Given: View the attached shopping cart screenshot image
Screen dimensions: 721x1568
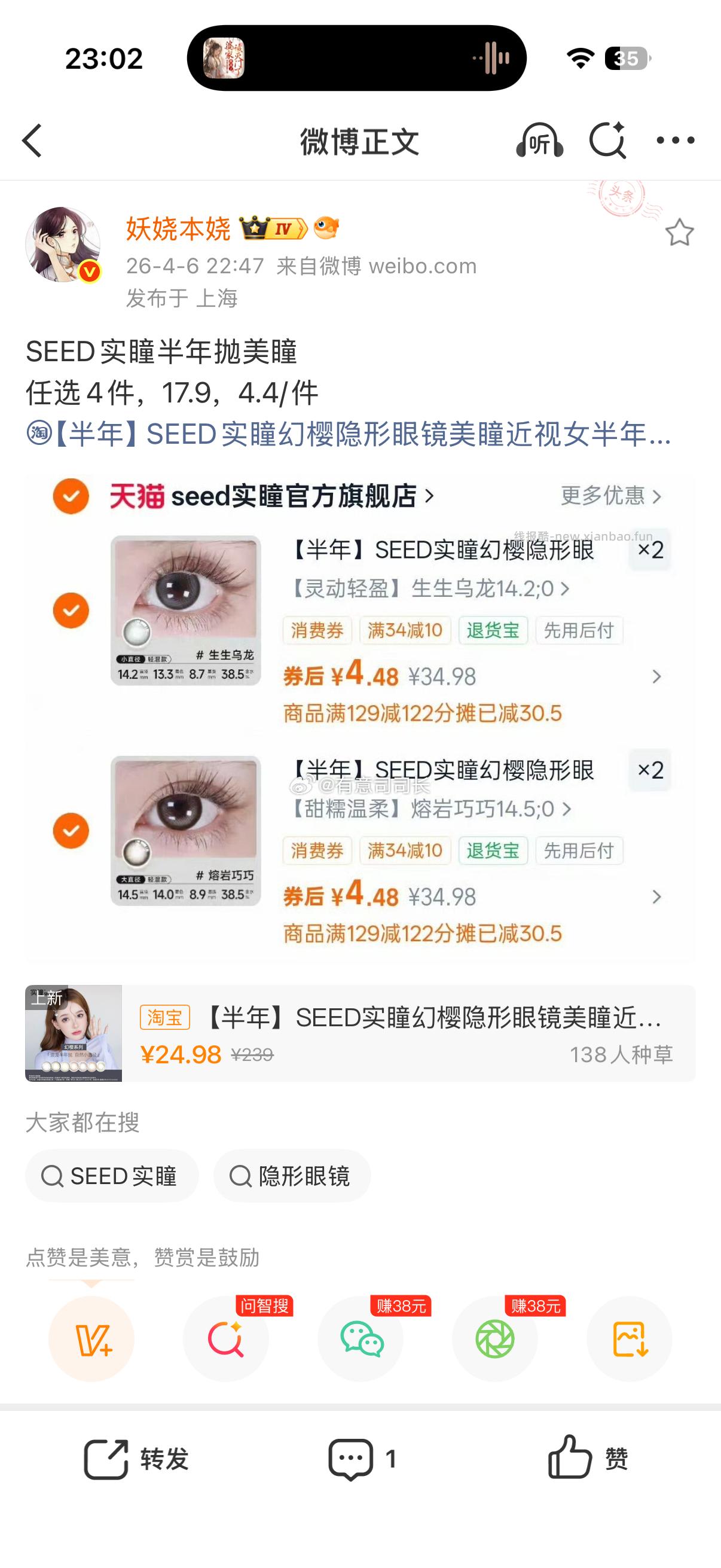Looking at the screenshot, I should 360,718.
